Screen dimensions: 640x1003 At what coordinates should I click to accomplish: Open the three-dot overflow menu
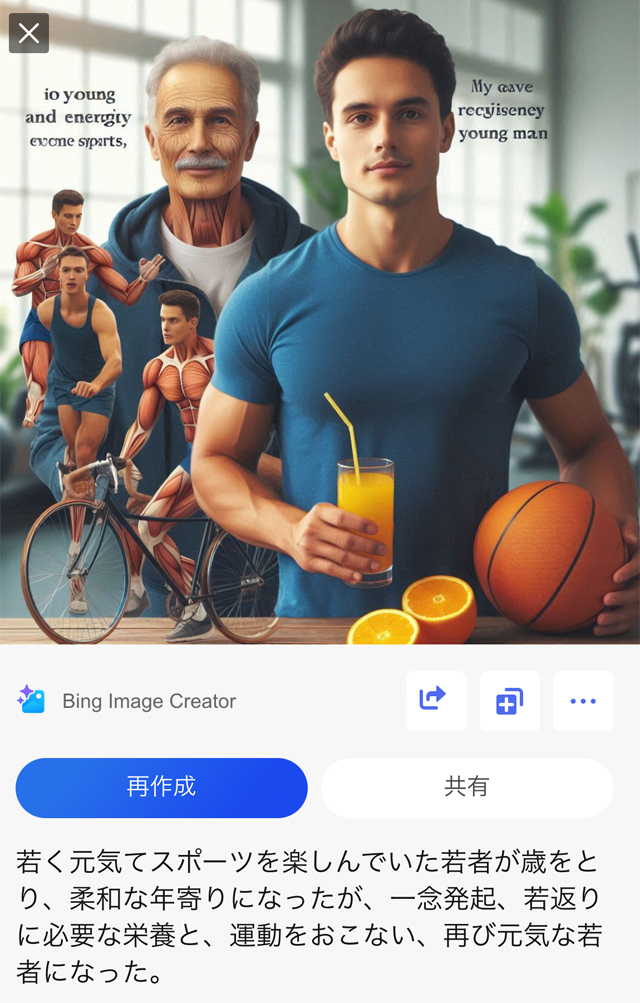pos(583,700)
